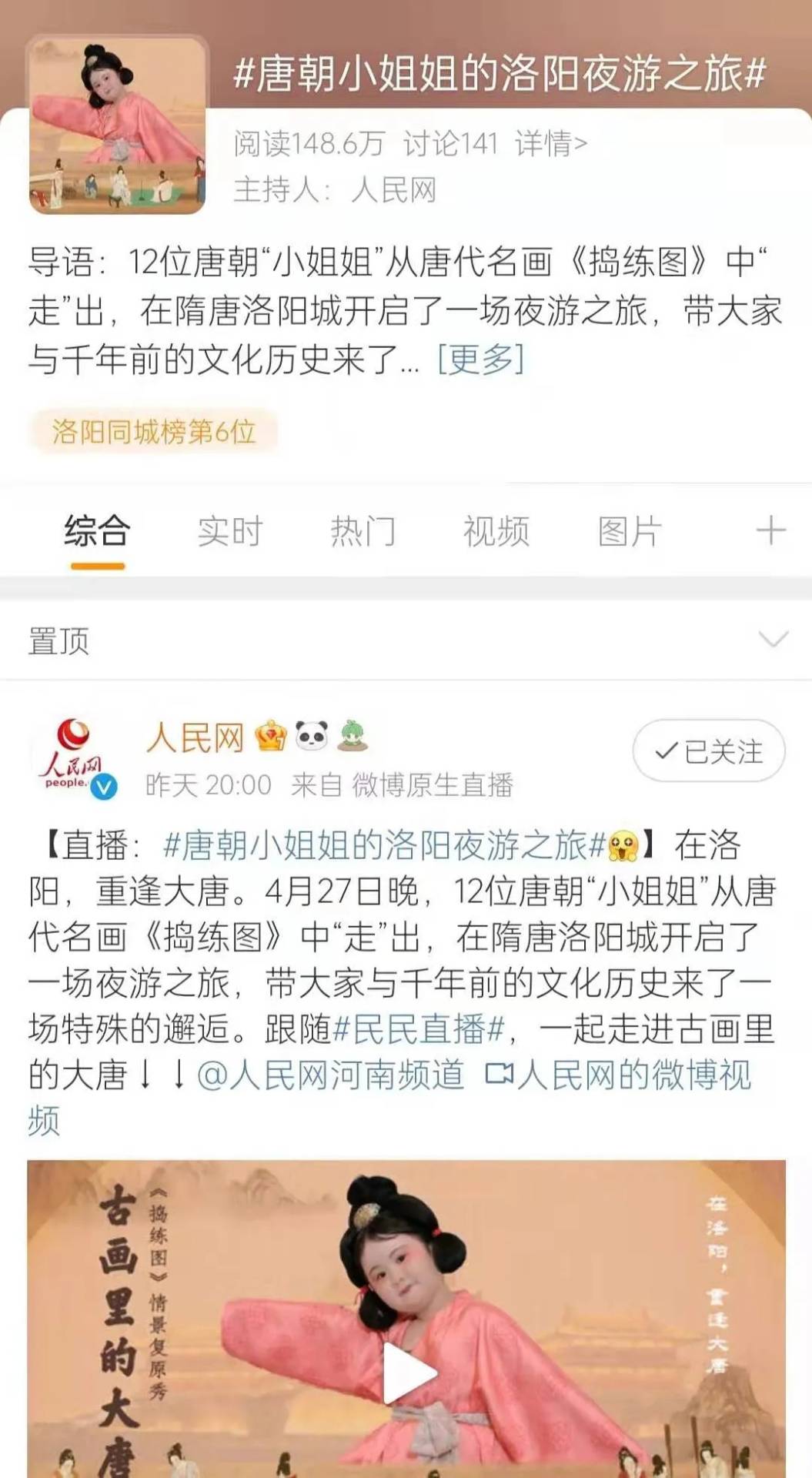Switch to the 实时 tab
This screenshot has height=1478, width=812.
point(229,533)
